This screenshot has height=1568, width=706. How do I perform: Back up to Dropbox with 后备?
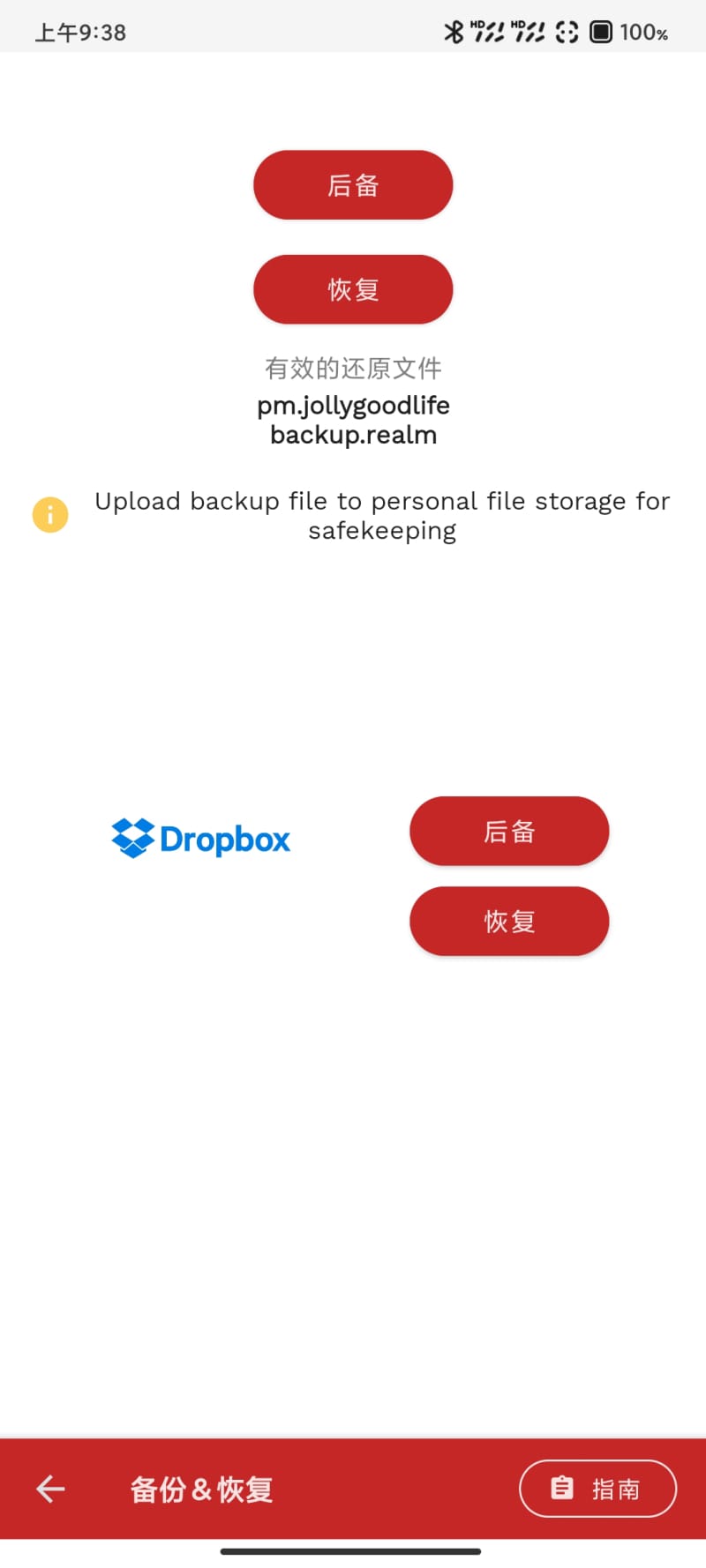[509, 831]
